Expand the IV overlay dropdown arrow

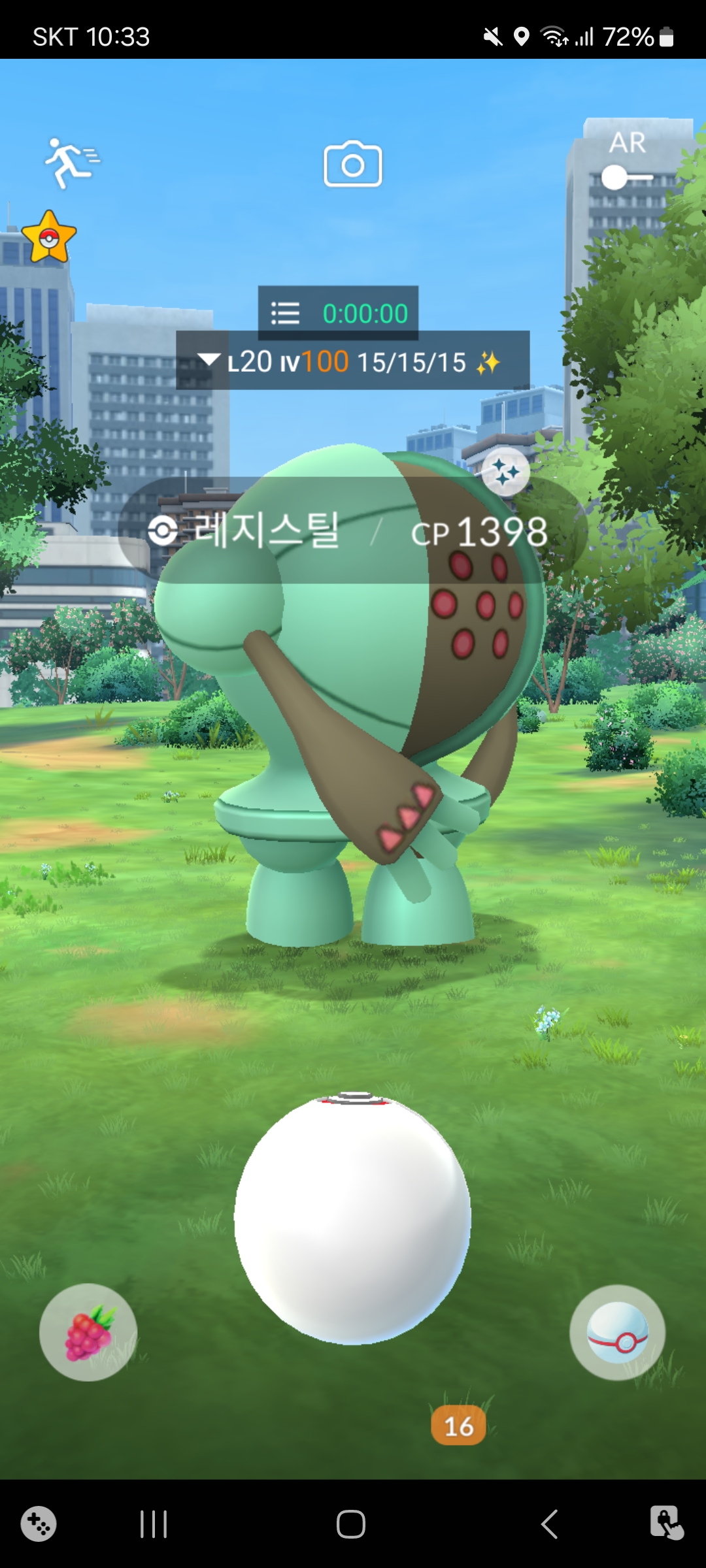coord(209,360)
